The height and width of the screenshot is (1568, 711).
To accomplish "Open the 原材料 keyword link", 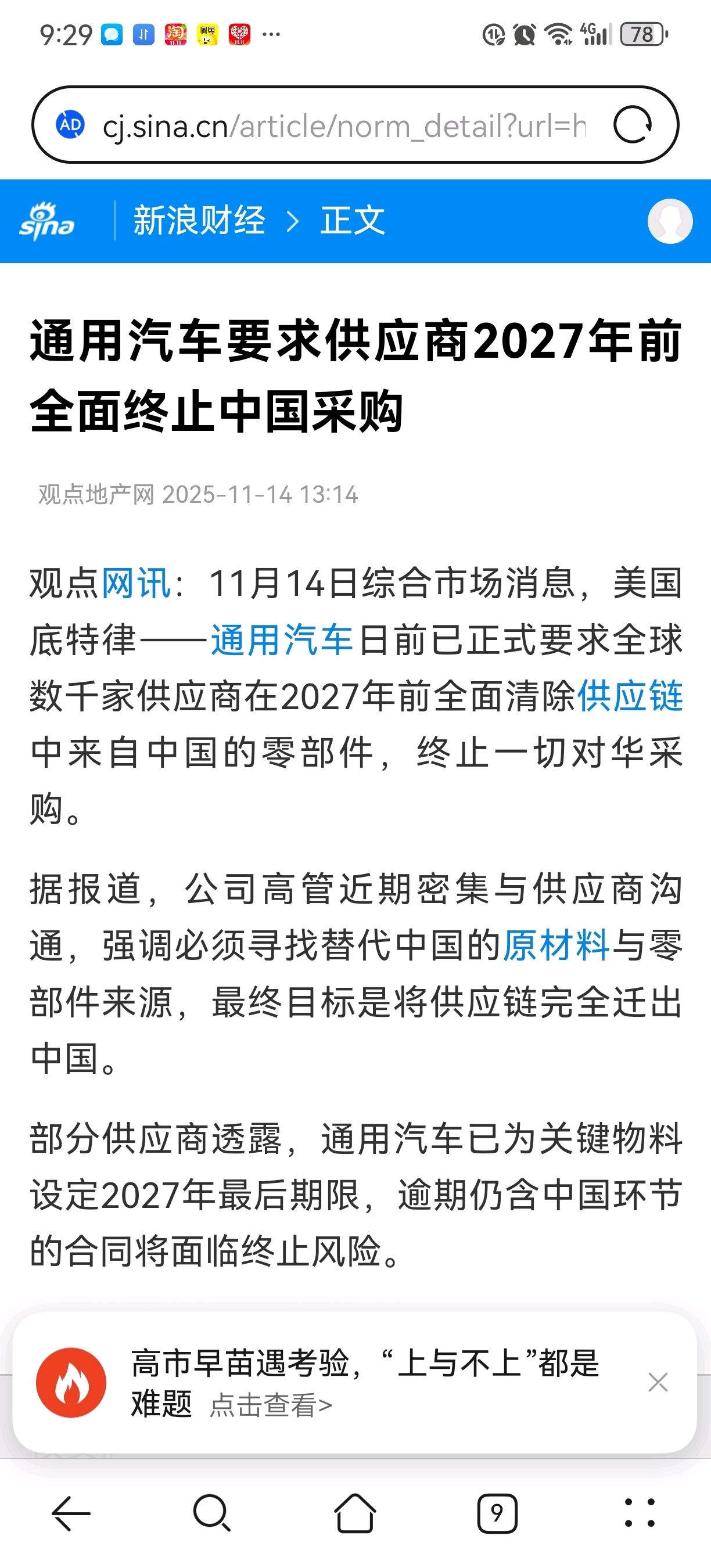I will (x=556, y=945).
